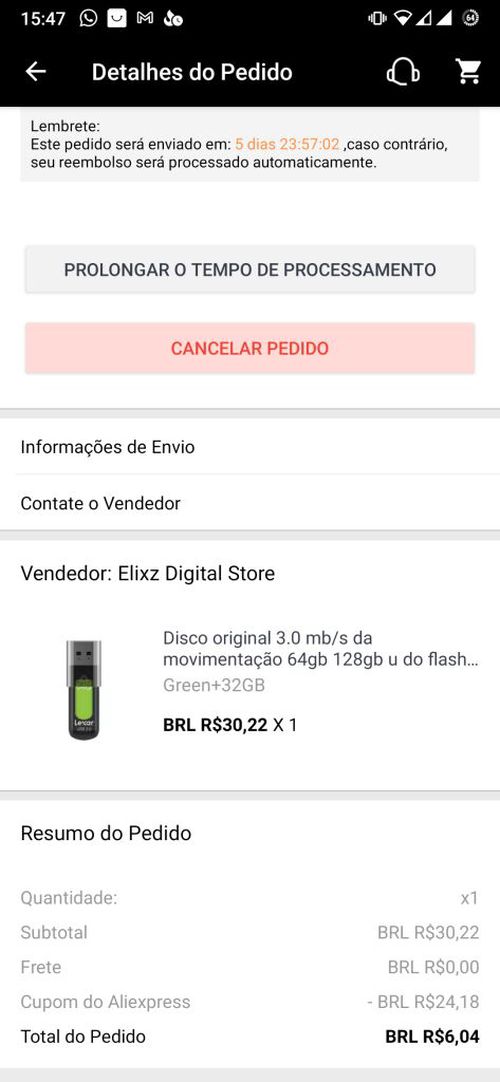Tap the Cancelar Pedido button

pyautogui.click(x=250, y=348)
